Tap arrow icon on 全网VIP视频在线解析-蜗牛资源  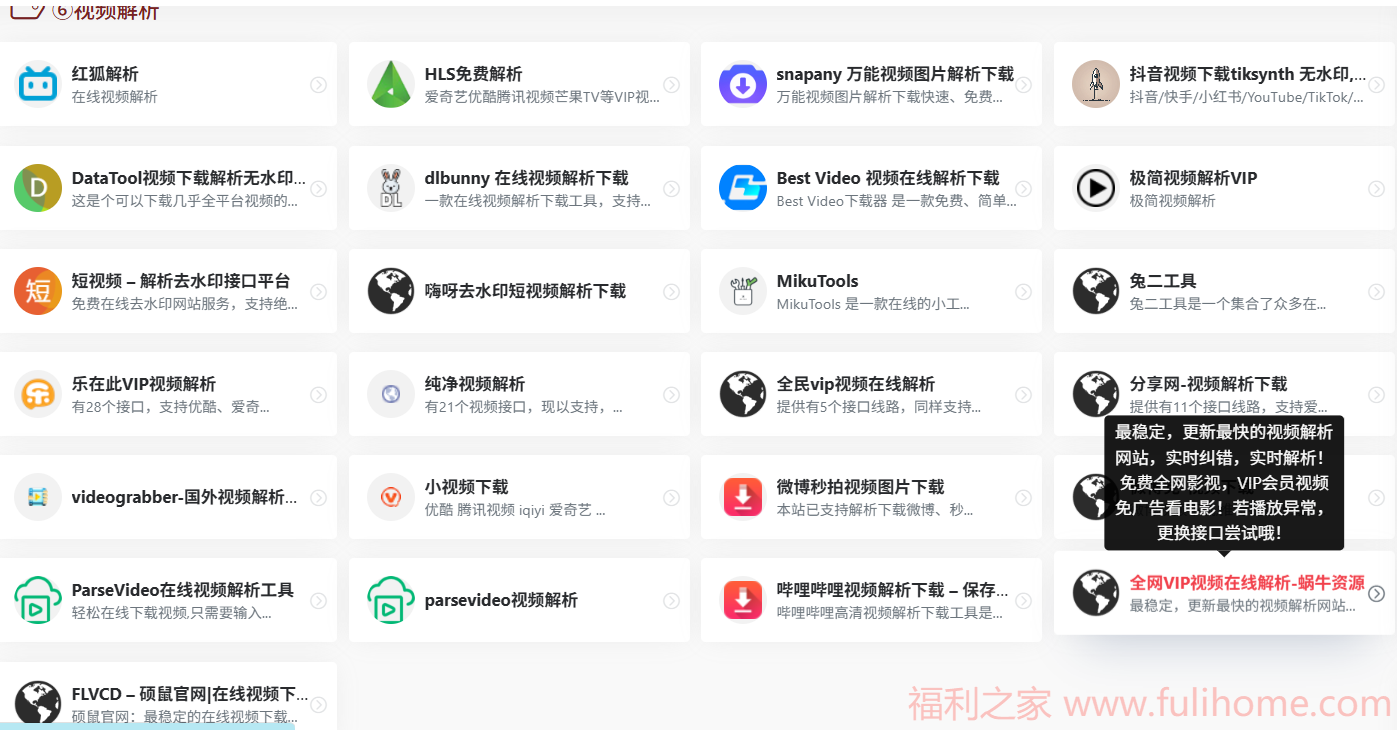point(1377,593)
